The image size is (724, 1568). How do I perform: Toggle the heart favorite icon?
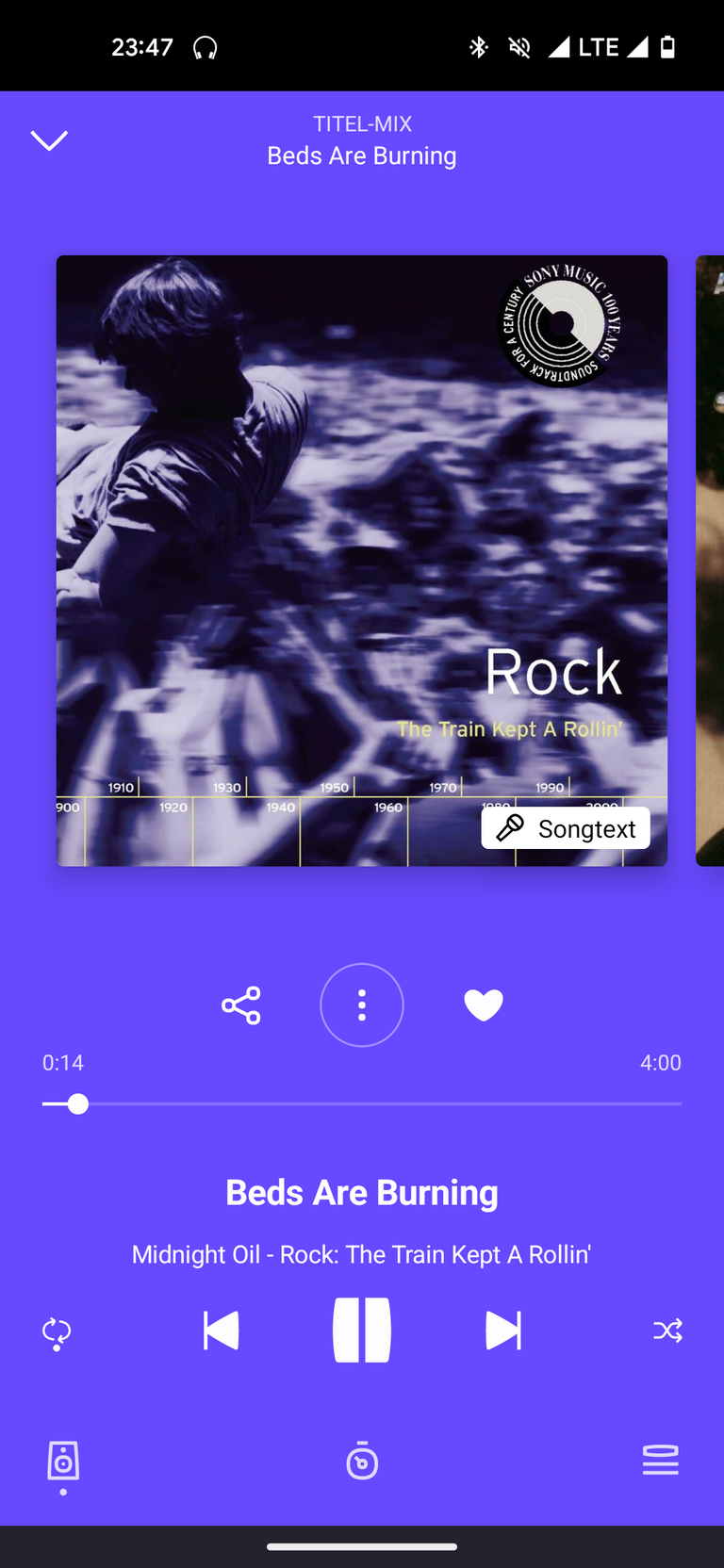tap(484, 1005)
